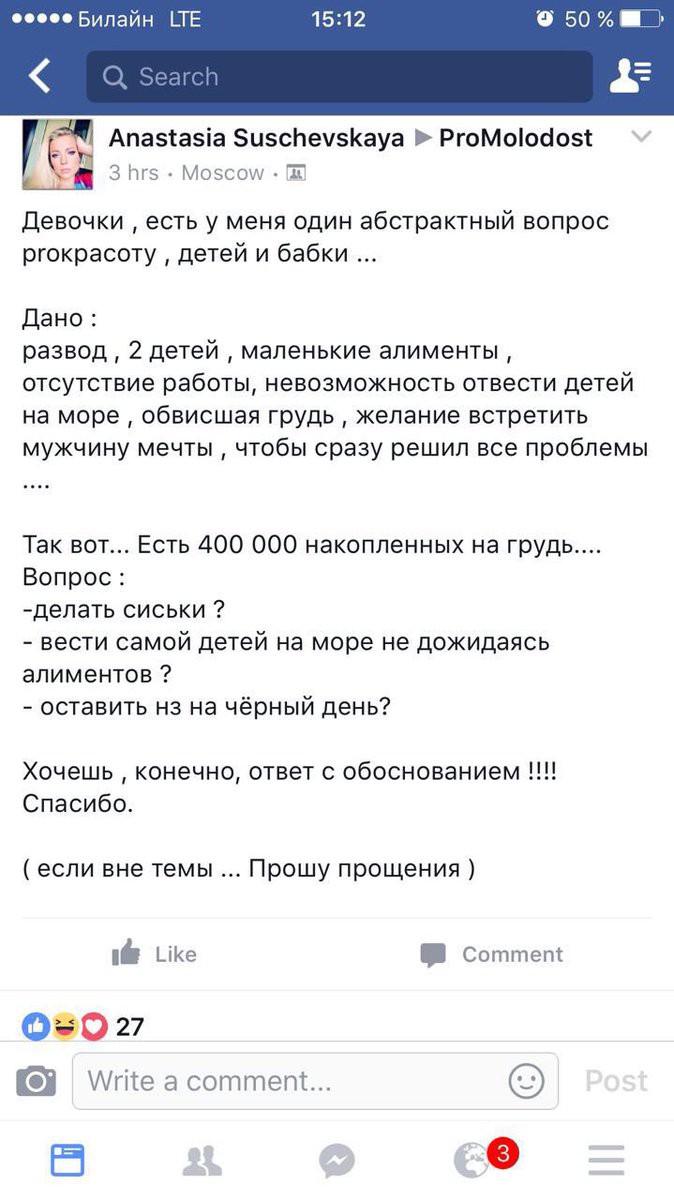Open Notifications tab with 3 badge

[x=472, y=1160]
